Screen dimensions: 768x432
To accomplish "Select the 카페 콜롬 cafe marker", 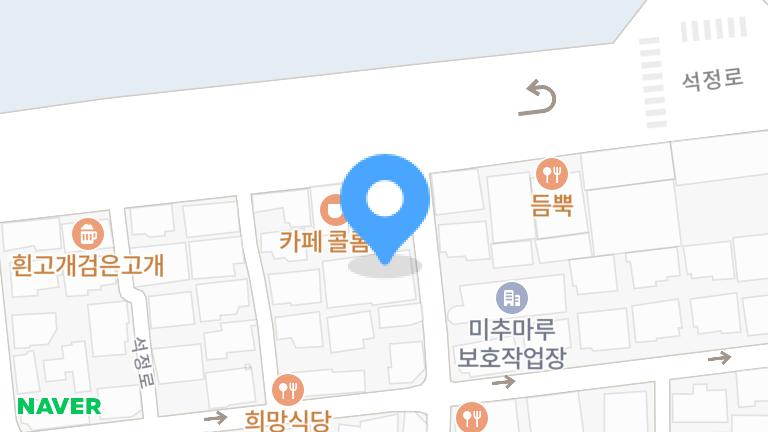I will coord(333,211).
